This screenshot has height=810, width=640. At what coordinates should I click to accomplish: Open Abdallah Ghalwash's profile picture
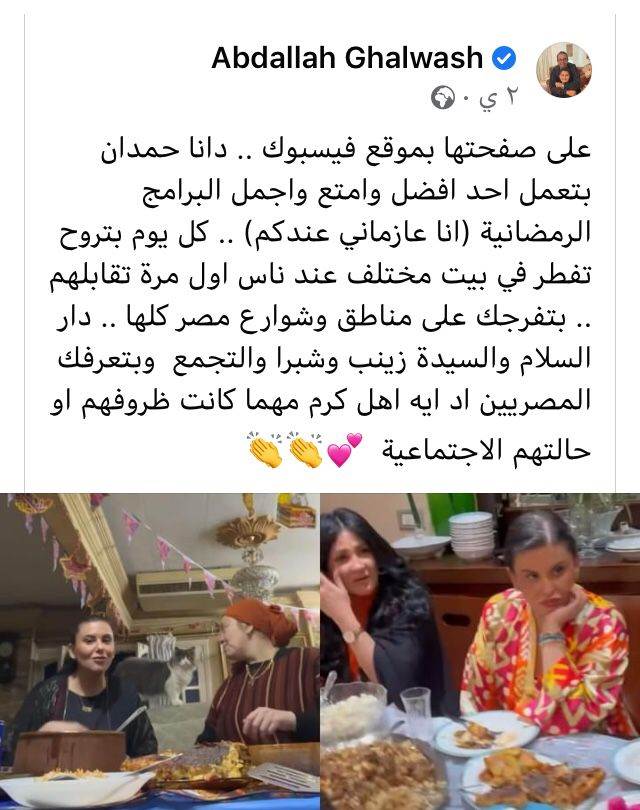pos(564,71)
